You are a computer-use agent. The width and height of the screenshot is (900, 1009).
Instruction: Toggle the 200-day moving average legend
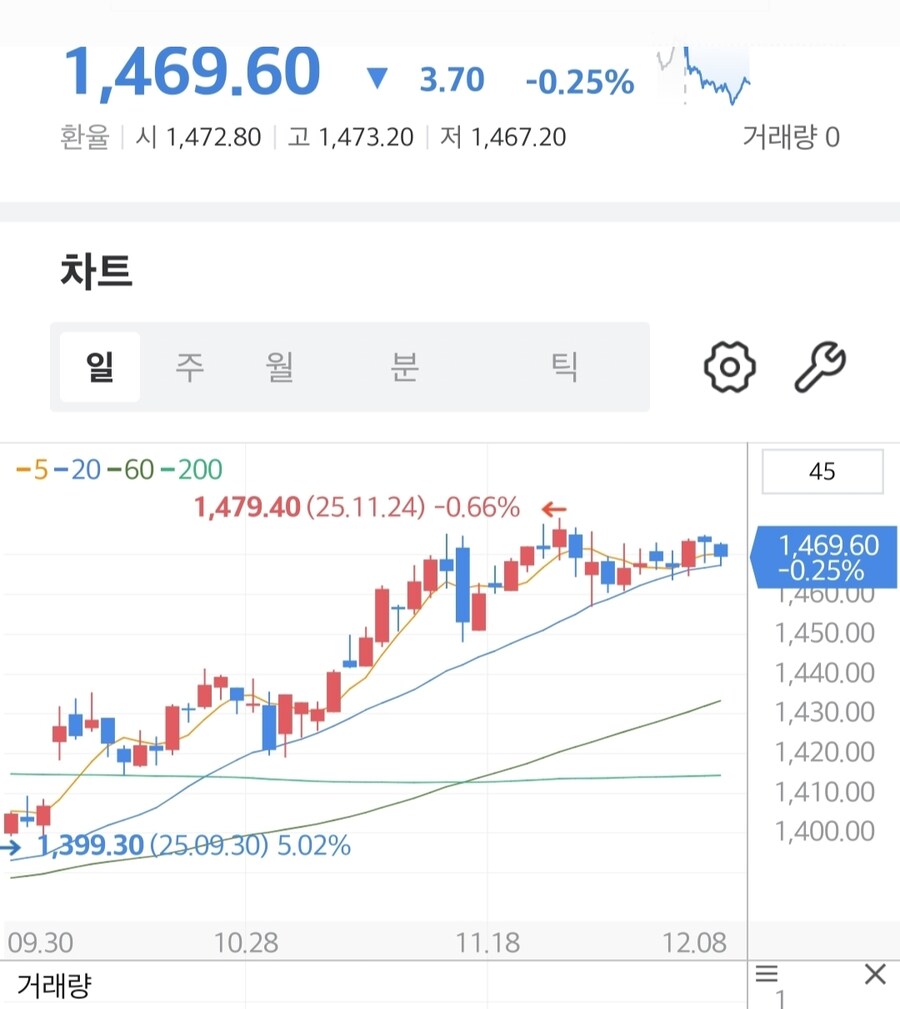(x=194, y=469)
